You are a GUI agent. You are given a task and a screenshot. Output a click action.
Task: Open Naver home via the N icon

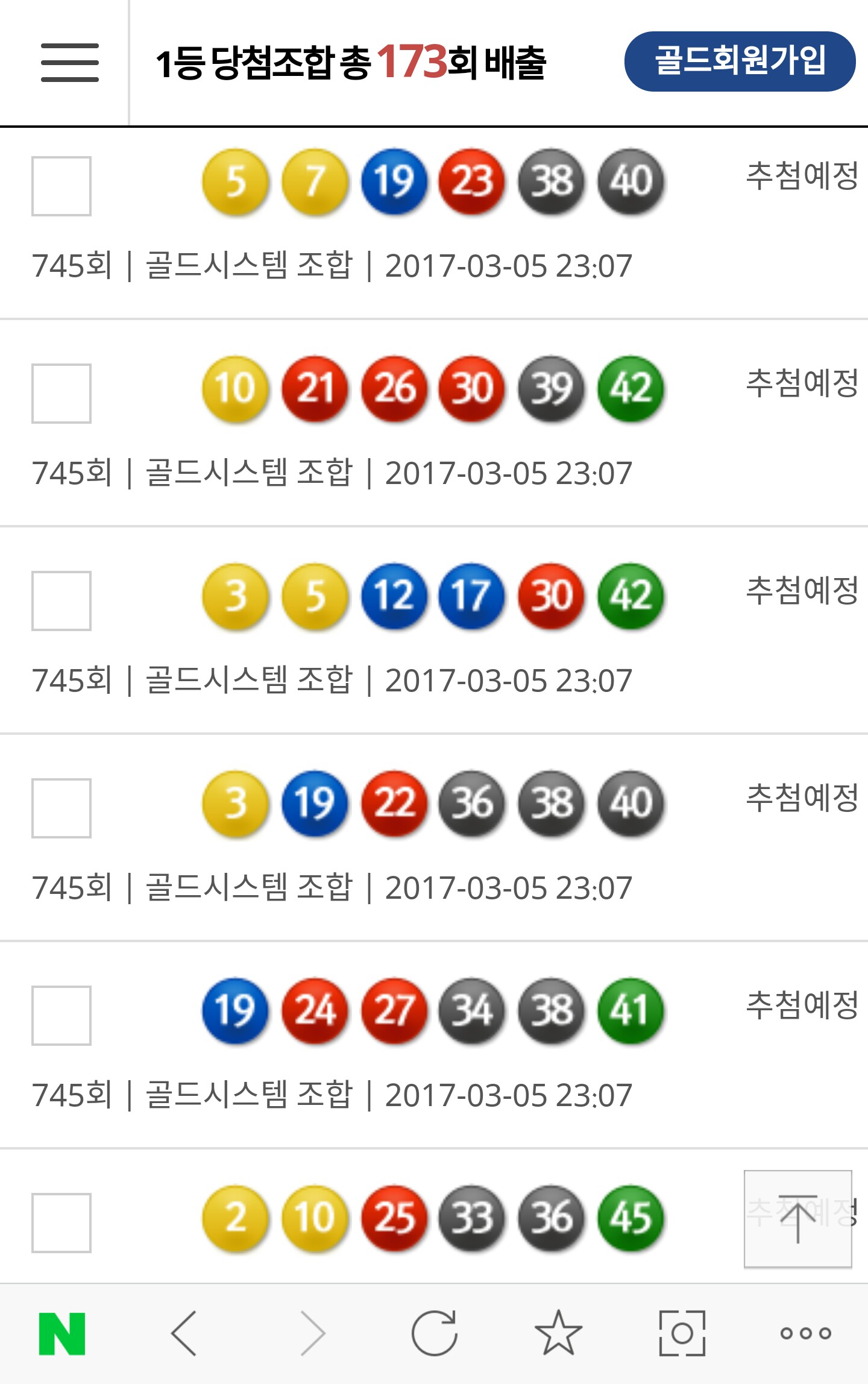tap(62, 1333)
